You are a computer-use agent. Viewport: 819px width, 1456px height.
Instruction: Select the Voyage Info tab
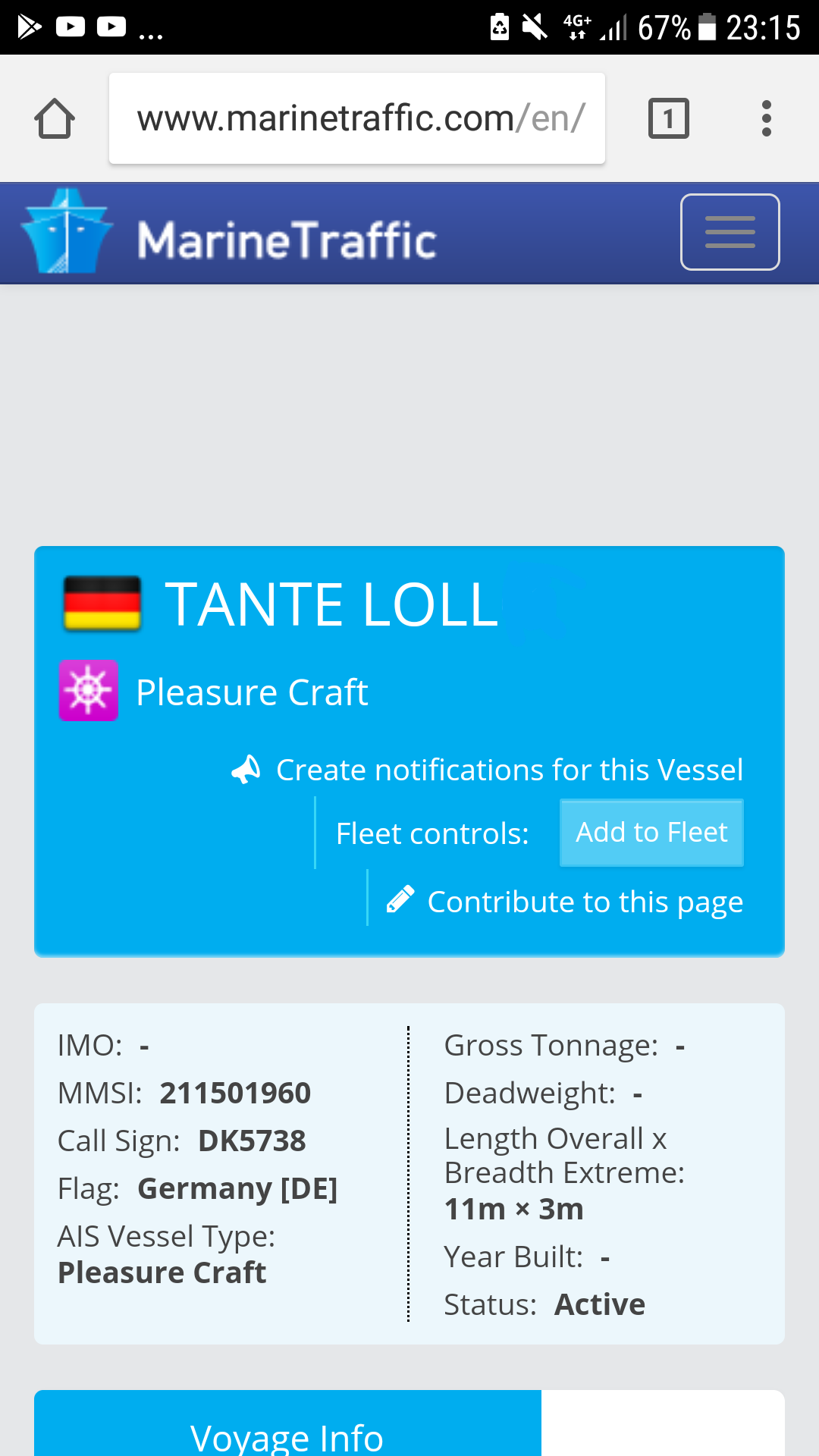(287, 1426)
